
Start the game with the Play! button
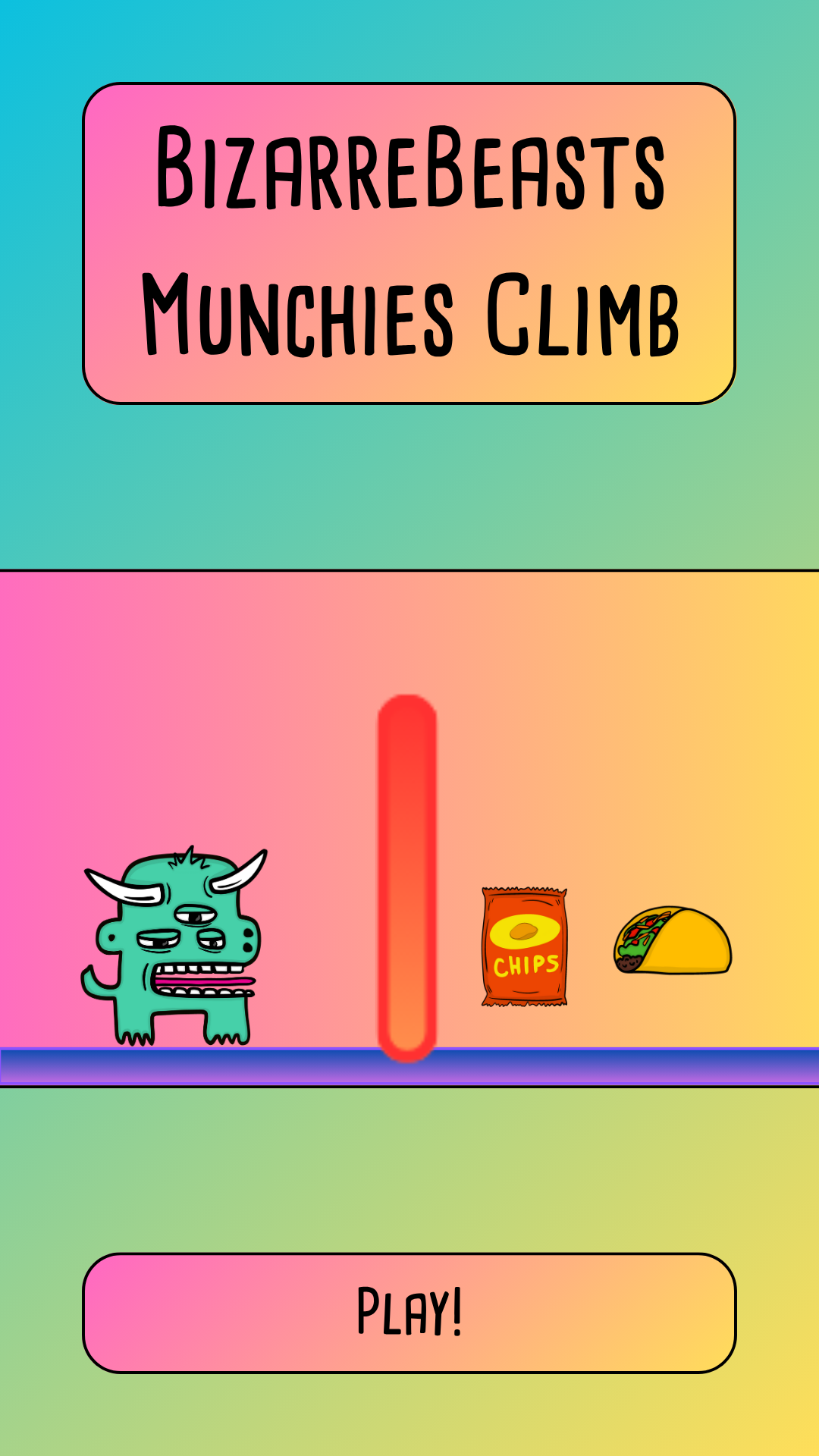coord(409,1313)
